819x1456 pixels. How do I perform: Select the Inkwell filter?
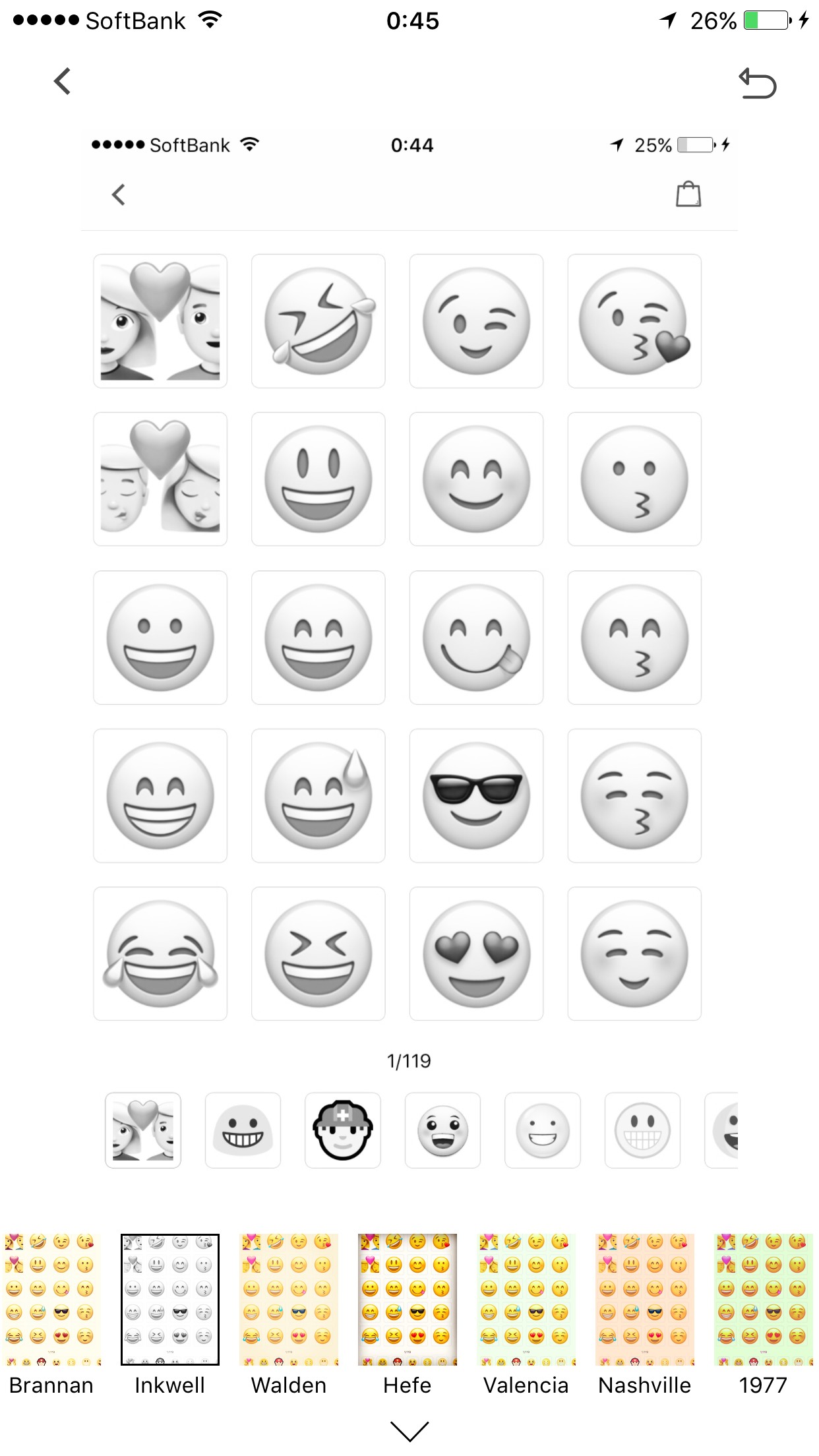(170, 1299)
